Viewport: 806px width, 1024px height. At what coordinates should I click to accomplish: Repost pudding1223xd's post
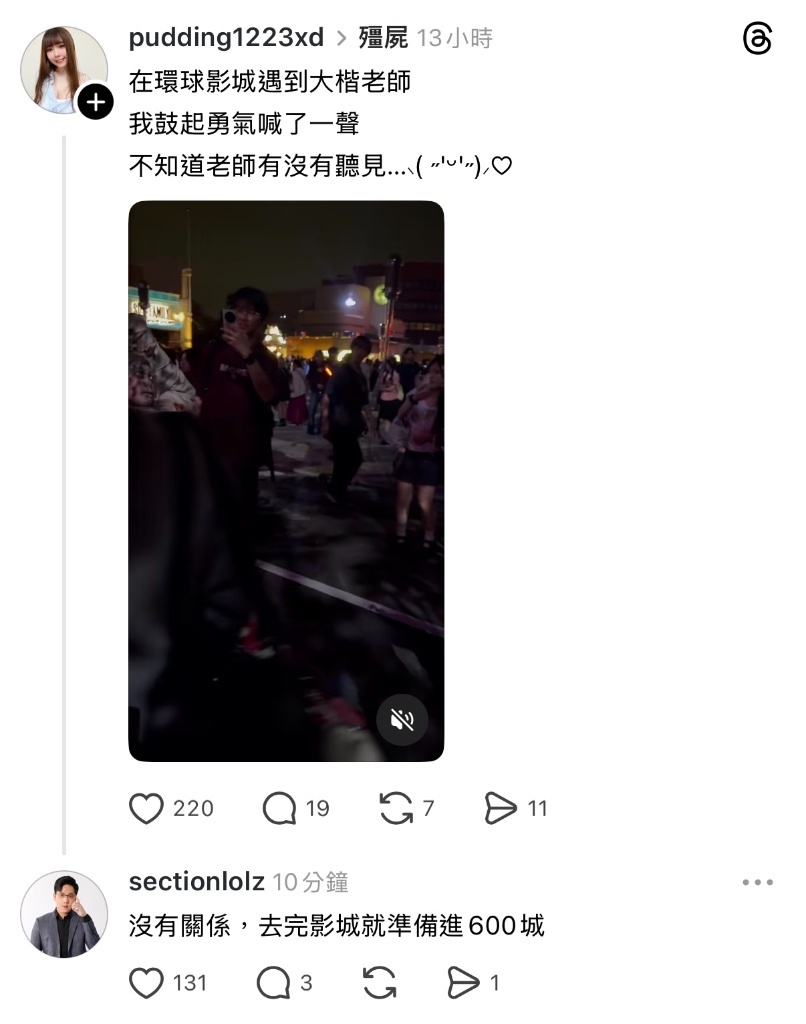click(x=397, y=808)
